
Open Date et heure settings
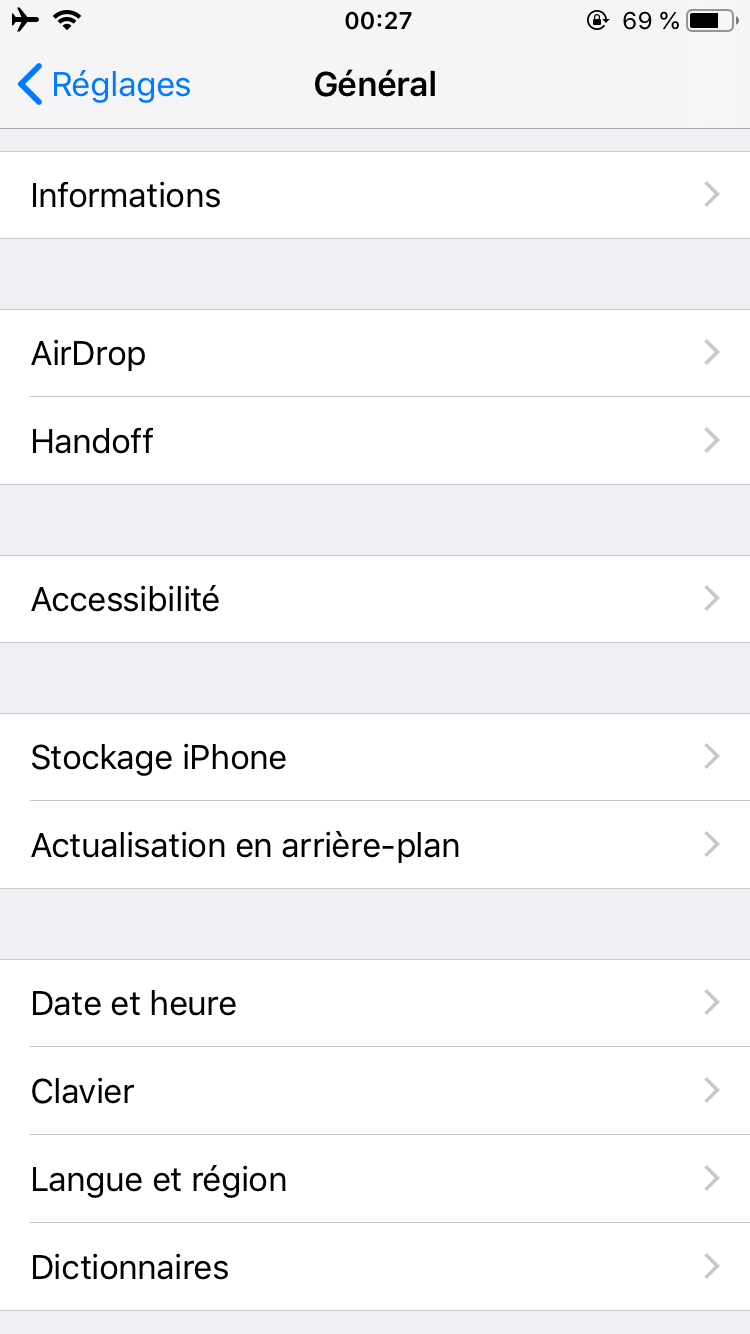375,1003
